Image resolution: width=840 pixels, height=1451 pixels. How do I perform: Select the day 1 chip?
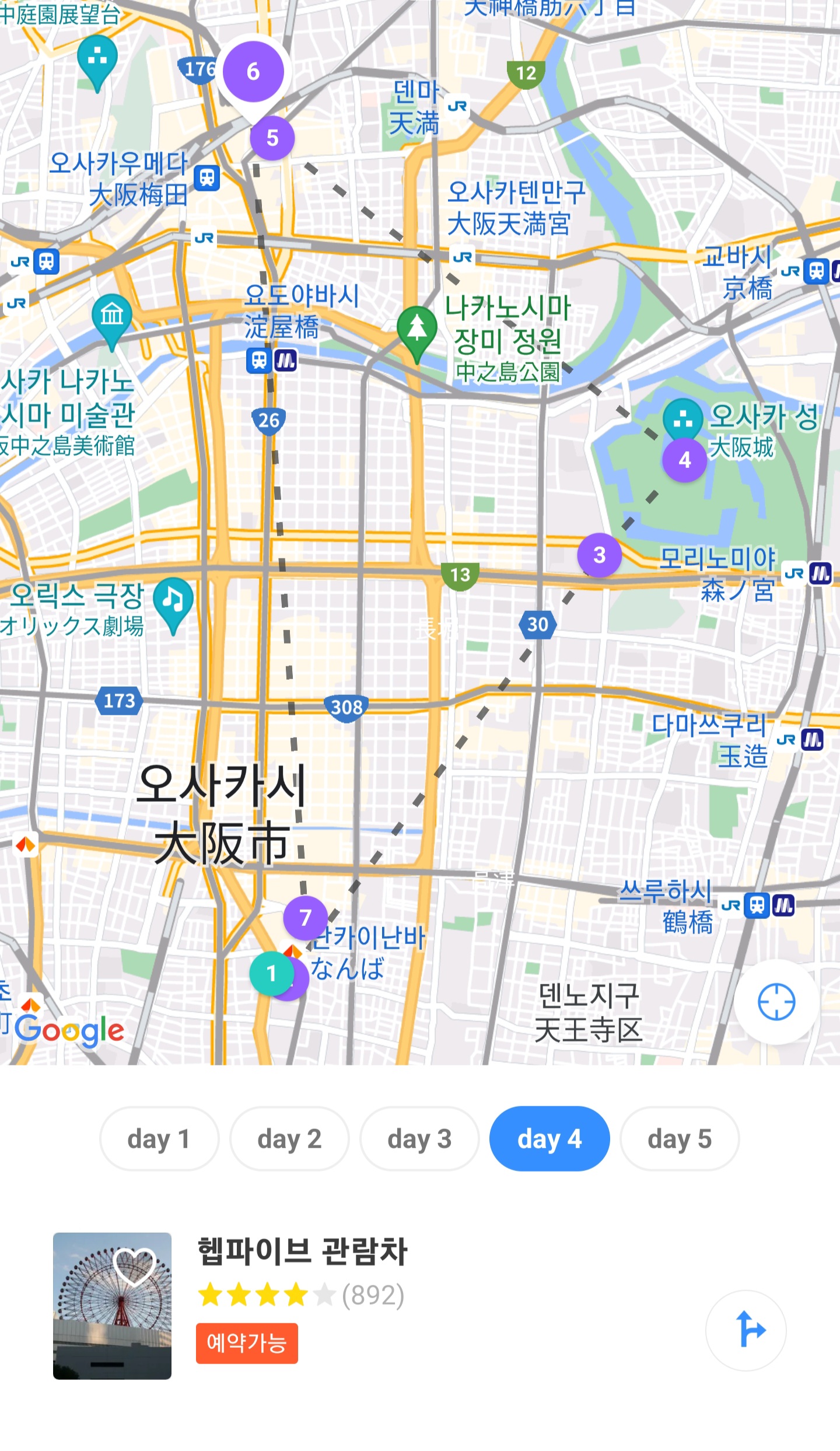click(x=159, y=1138)
